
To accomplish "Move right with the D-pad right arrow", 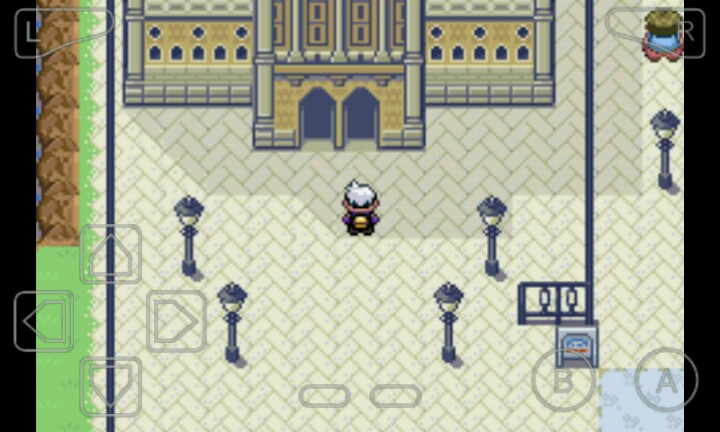I will pos(176,321).
